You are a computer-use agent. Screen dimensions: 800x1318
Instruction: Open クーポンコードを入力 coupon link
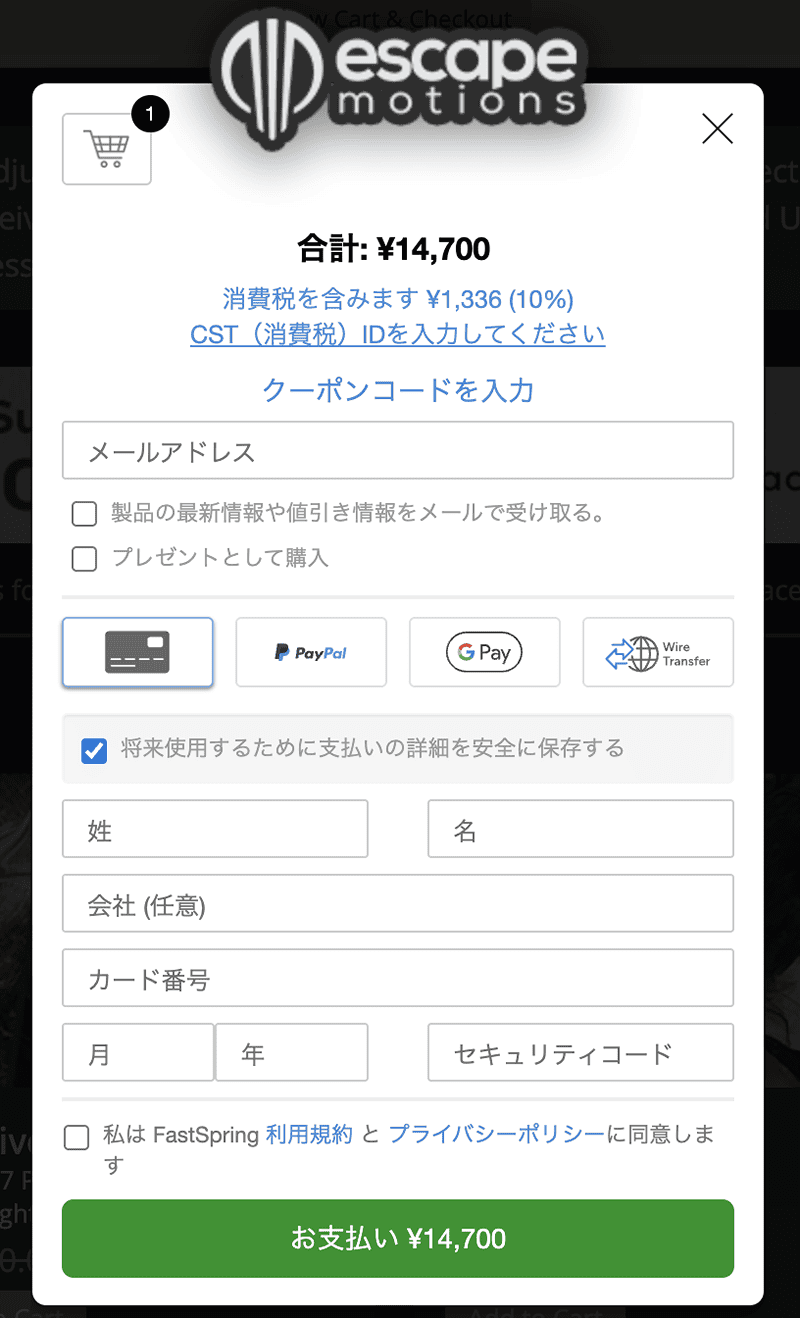click(x=398, y=390)
